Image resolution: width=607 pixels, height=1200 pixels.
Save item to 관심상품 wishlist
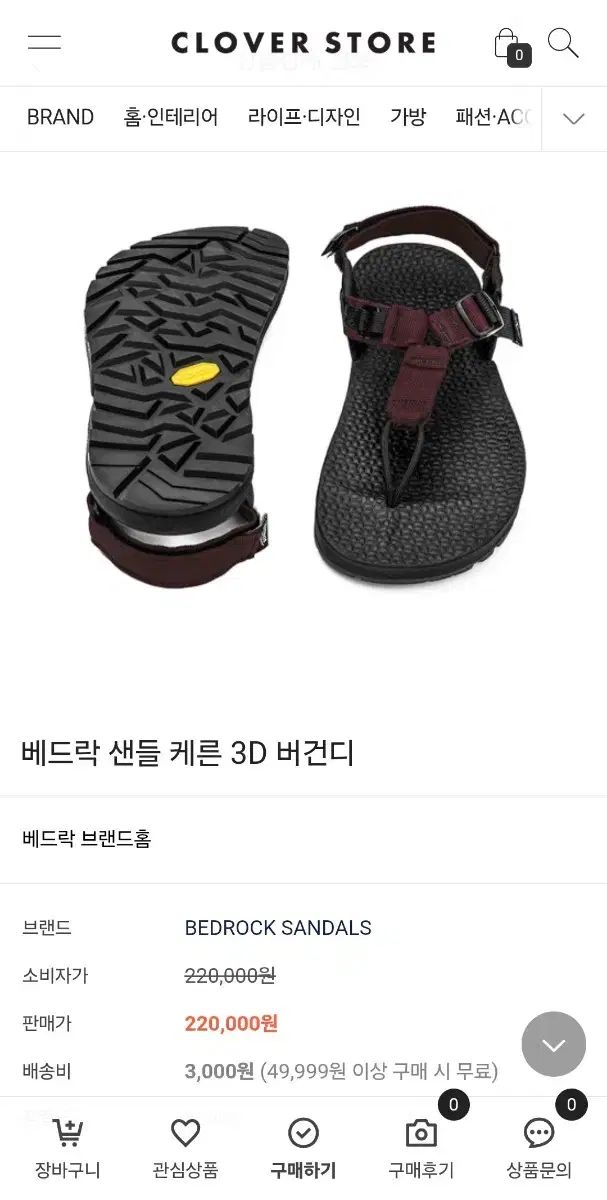coord(185,1149)
